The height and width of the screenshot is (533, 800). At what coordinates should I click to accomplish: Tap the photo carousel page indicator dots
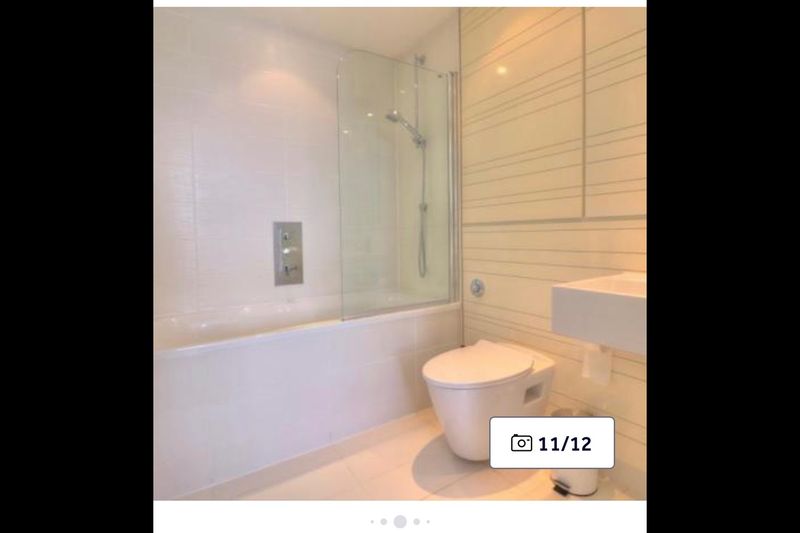[x=400, y=521]
